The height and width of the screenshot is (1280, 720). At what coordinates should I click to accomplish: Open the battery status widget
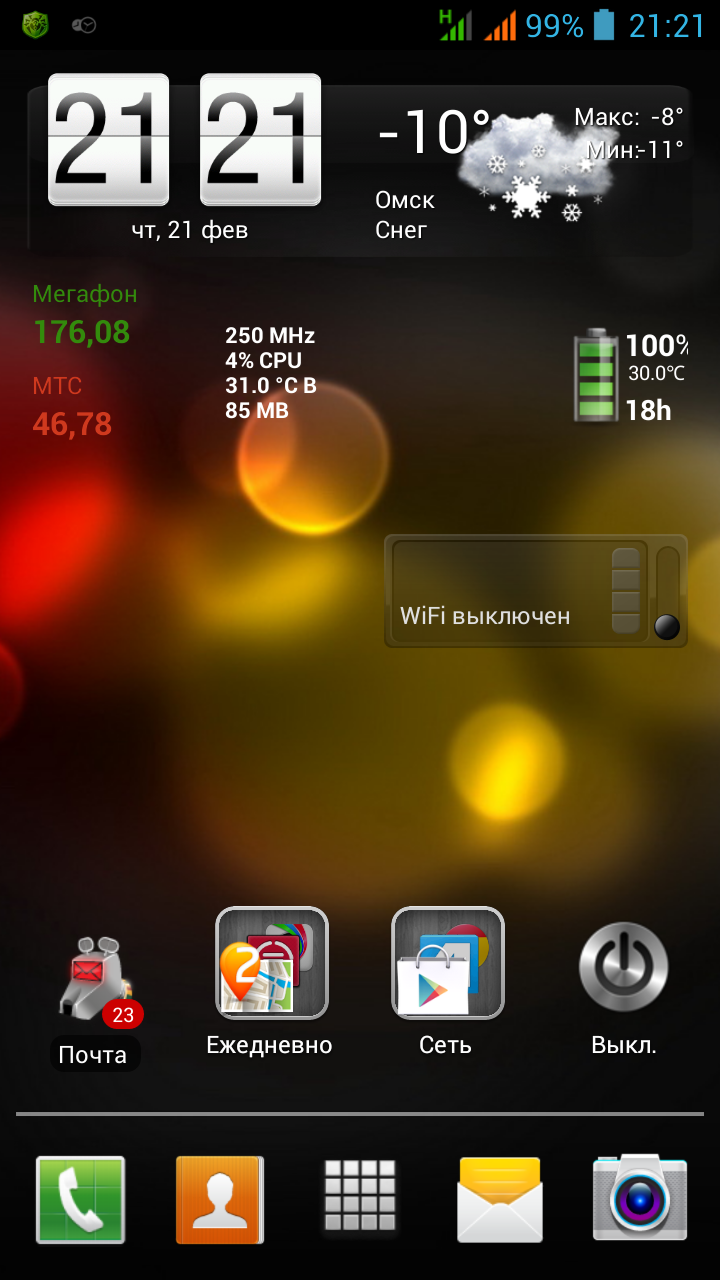[x=630, y=376]
